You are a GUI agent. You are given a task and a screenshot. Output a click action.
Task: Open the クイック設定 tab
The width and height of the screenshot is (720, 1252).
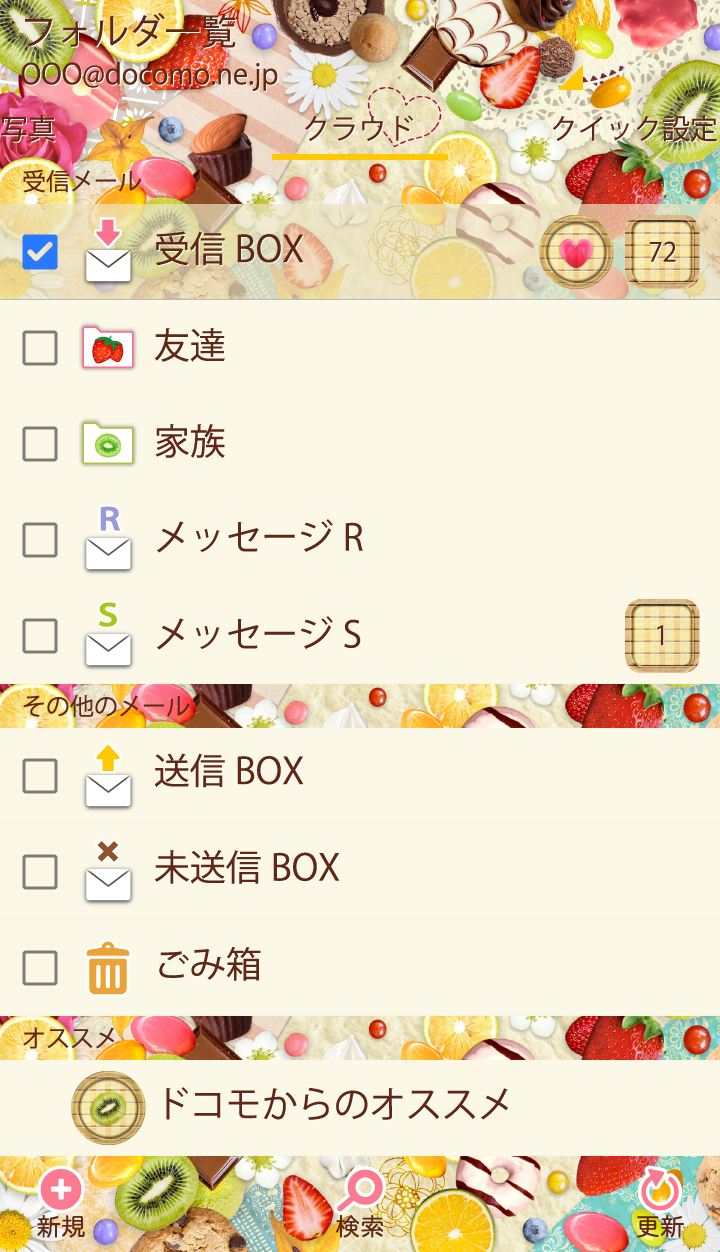[x=634, y=130]
